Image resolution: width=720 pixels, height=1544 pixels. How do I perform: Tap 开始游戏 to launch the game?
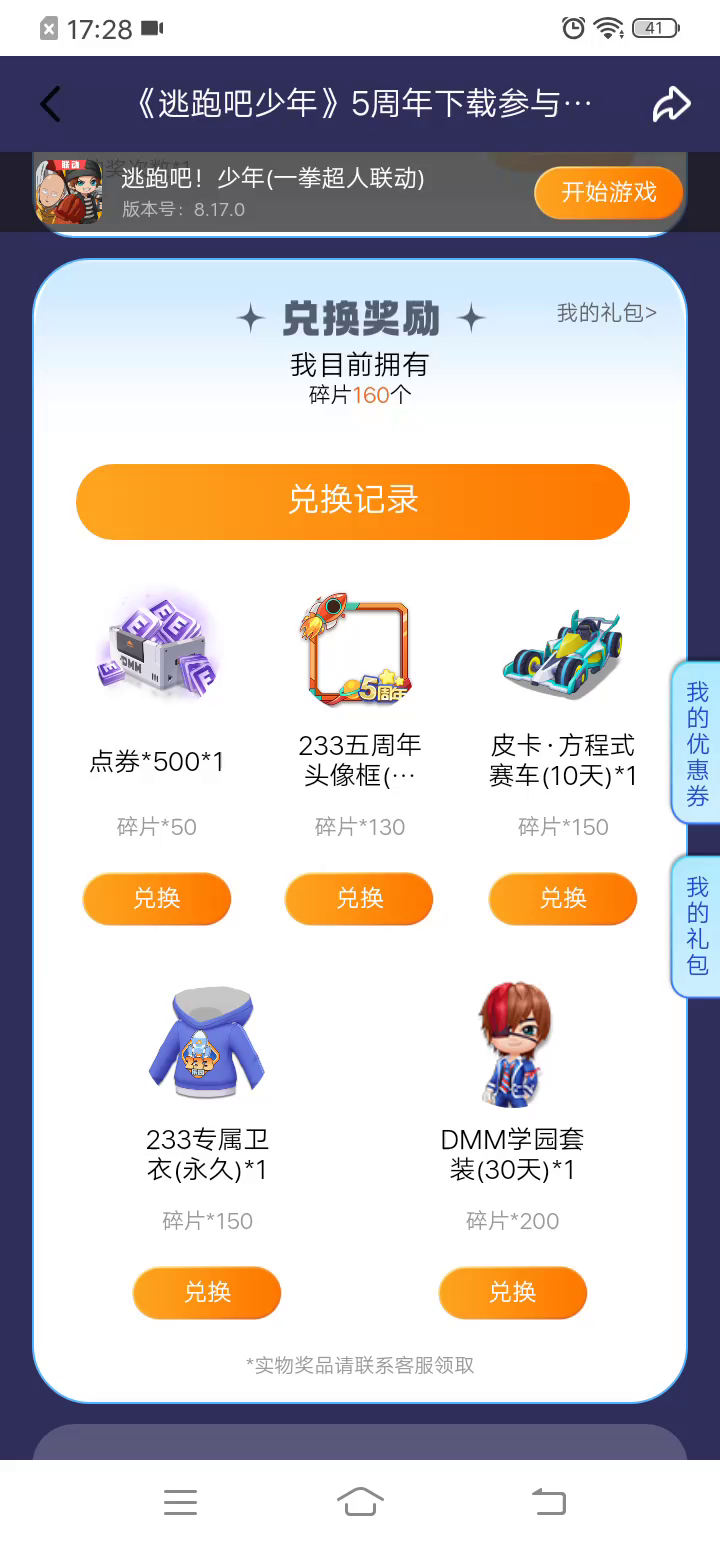(x=608, y=193)
